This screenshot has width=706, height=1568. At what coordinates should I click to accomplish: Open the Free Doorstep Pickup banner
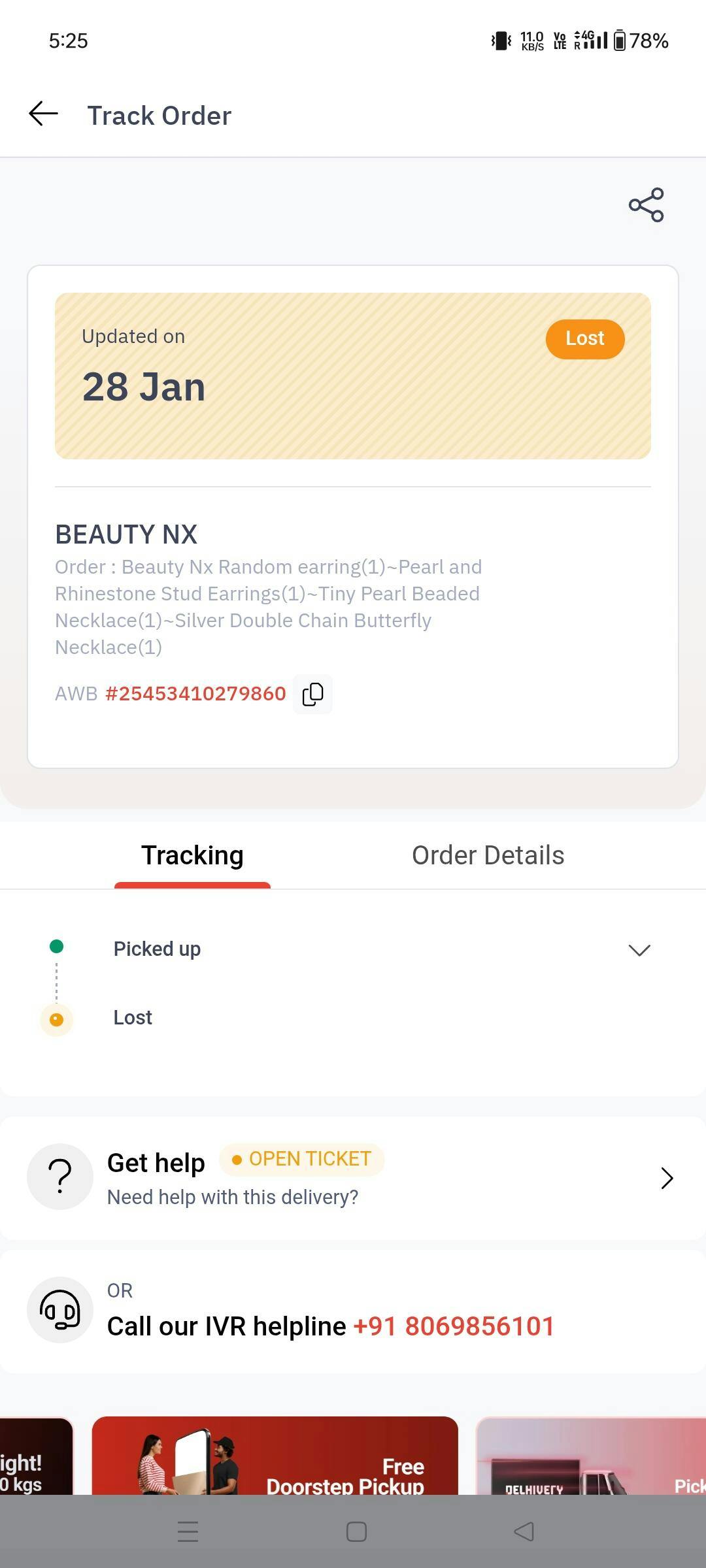tap(275, 1457)
